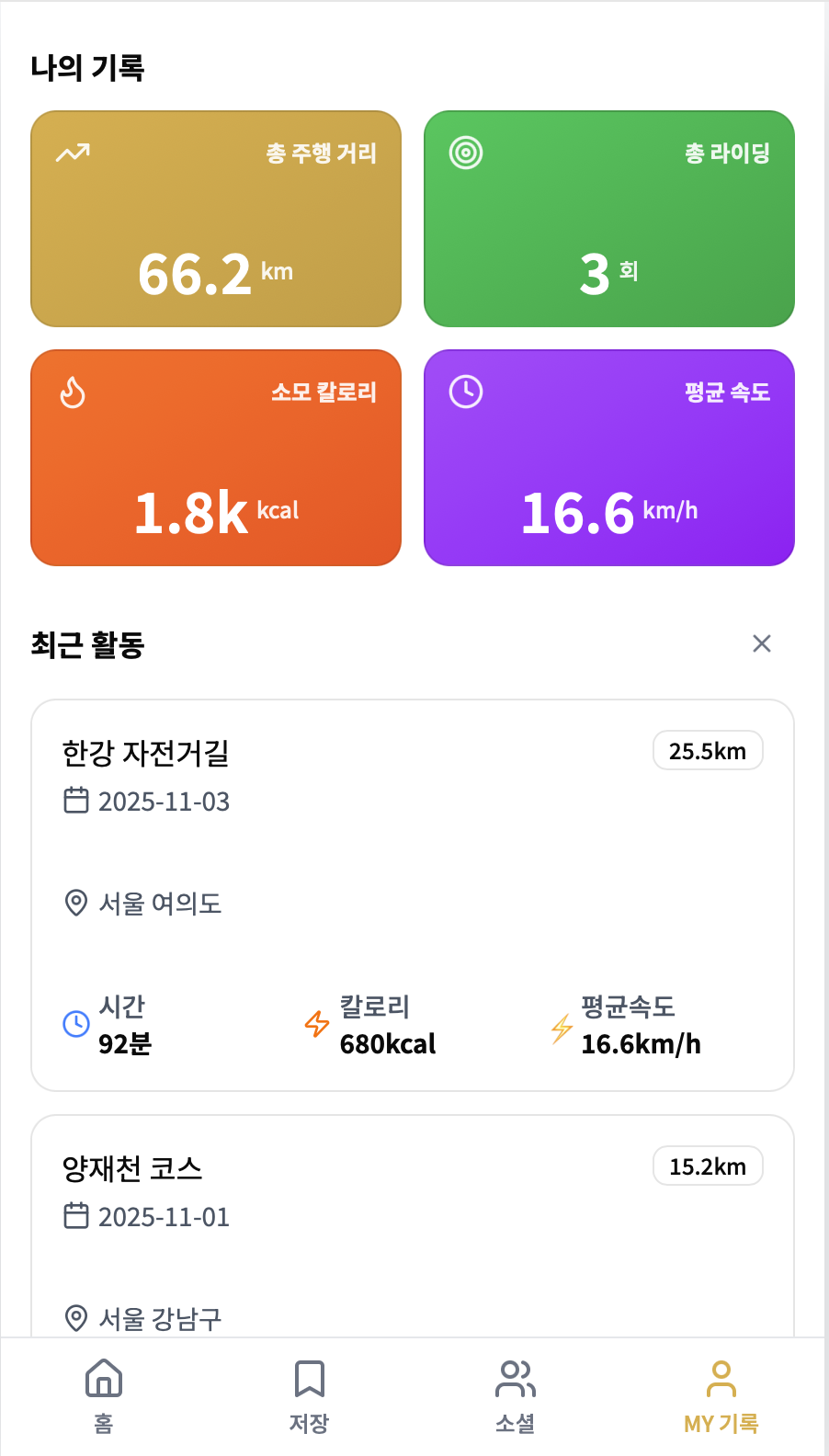Select the target icon on 총 라이딩 card

467,153
